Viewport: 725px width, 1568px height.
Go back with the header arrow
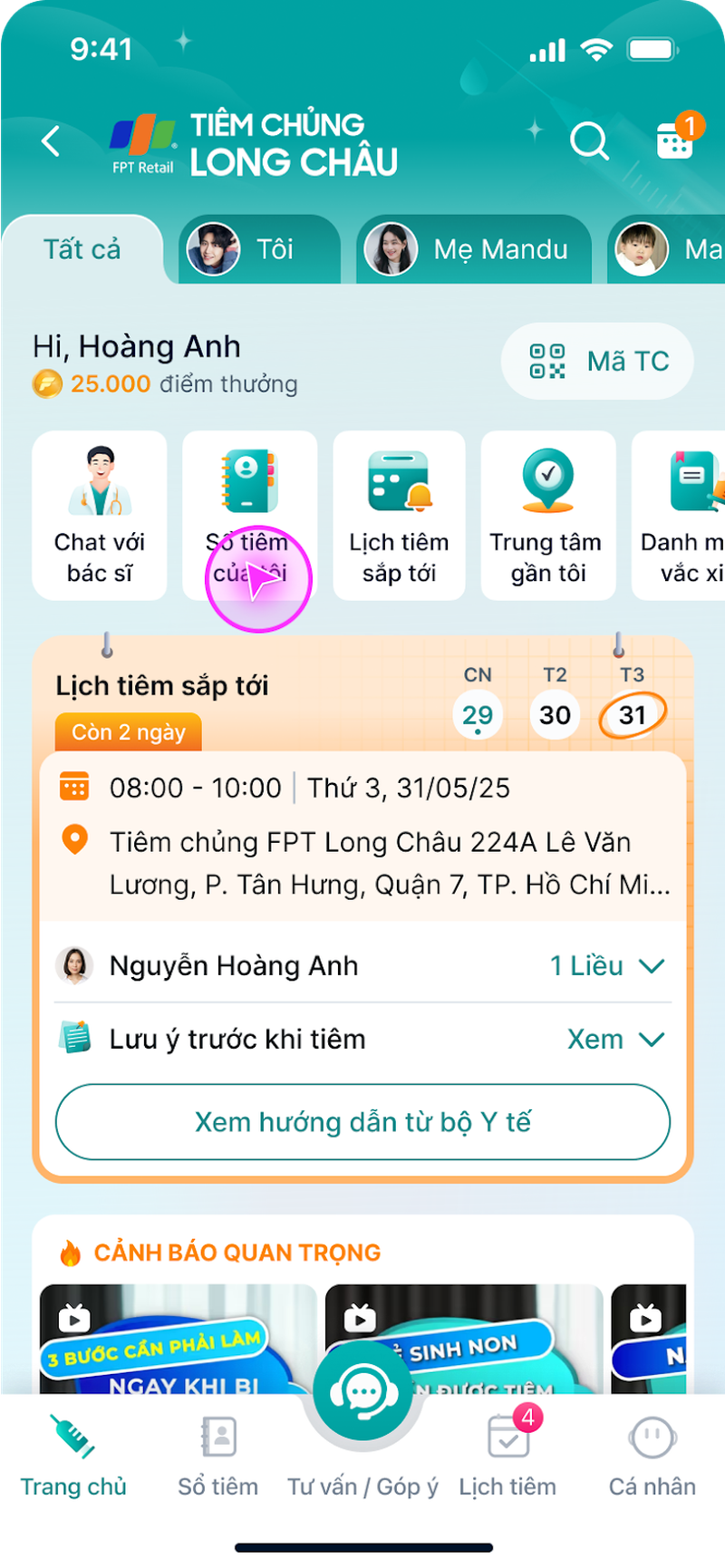[52, 141]
